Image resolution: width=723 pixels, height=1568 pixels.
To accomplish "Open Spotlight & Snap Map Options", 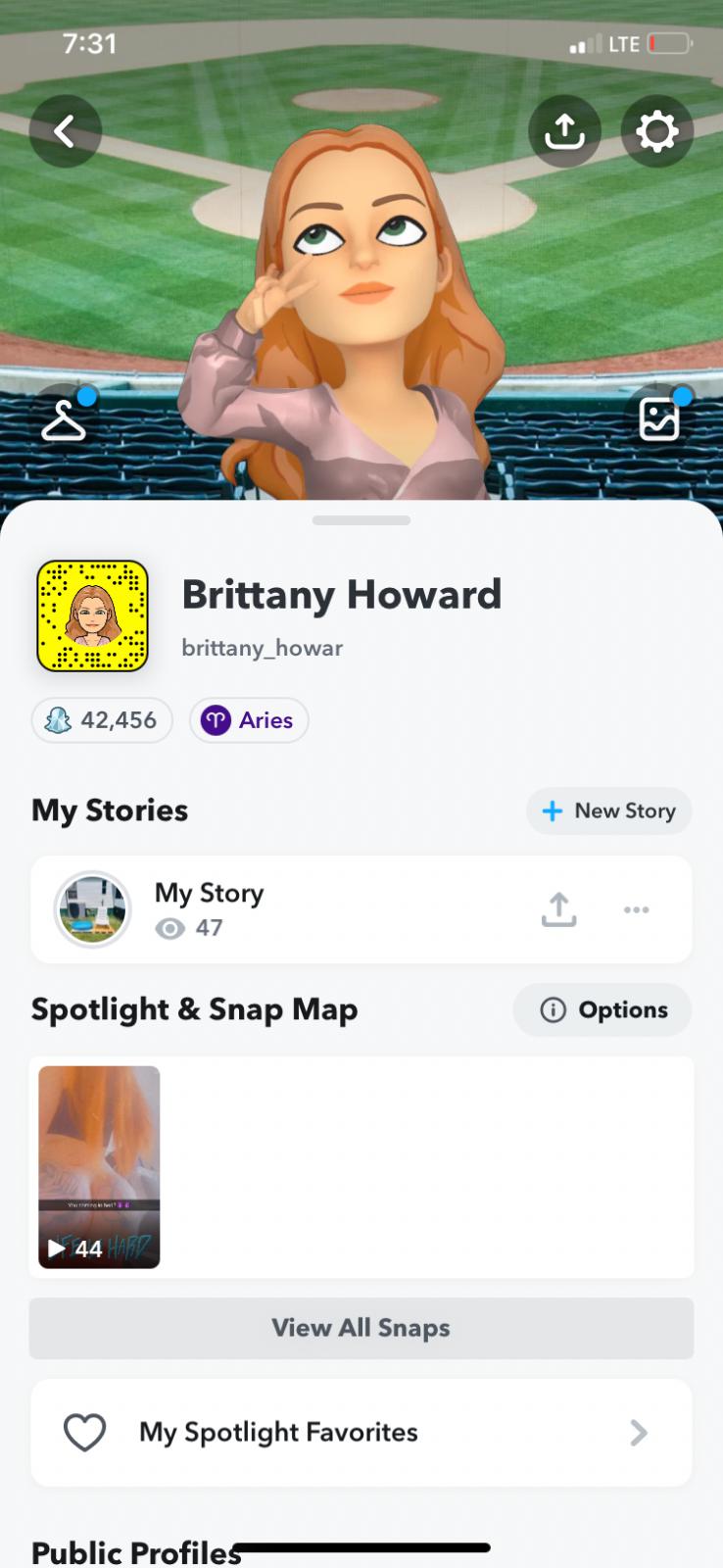I will [602, 1010].
